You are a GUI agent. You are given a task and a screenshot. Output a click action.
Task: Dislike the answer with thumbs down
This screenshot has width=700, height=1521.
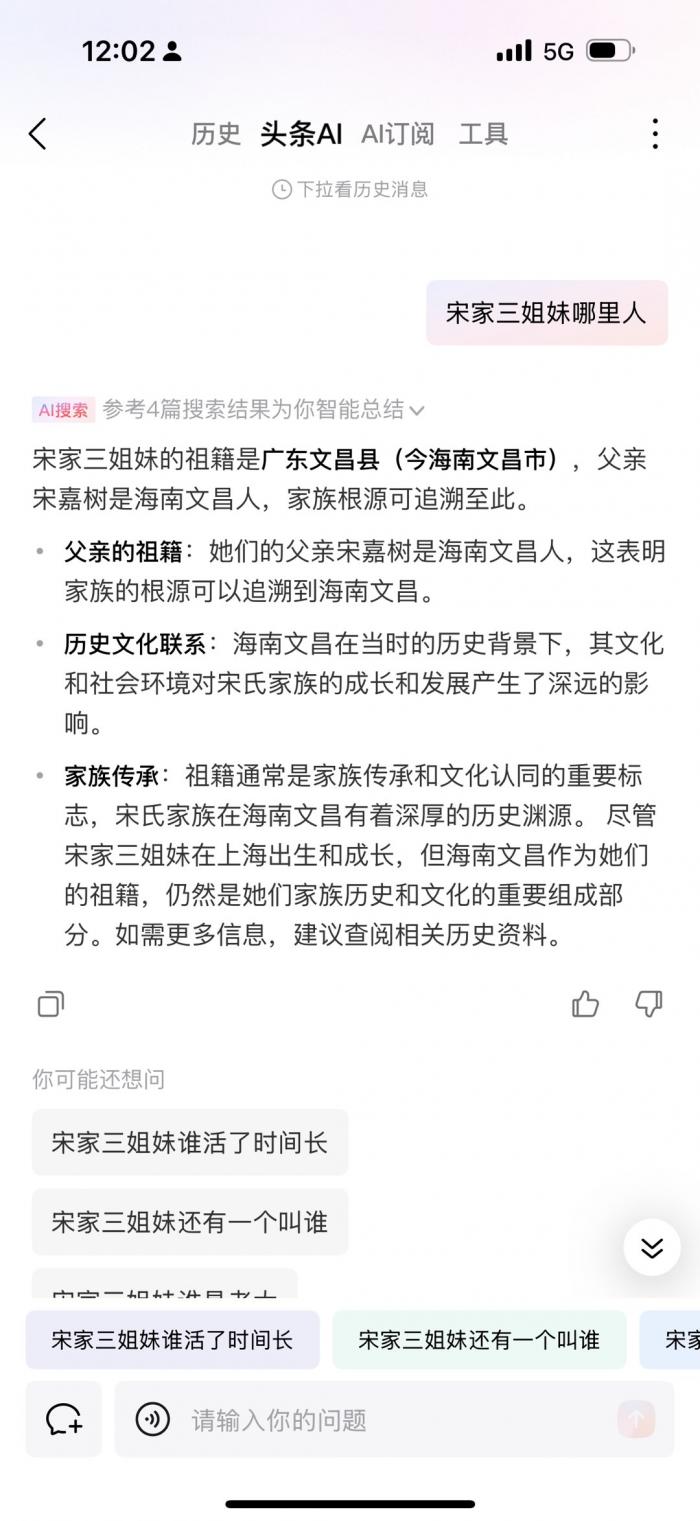coord(649,1004)
